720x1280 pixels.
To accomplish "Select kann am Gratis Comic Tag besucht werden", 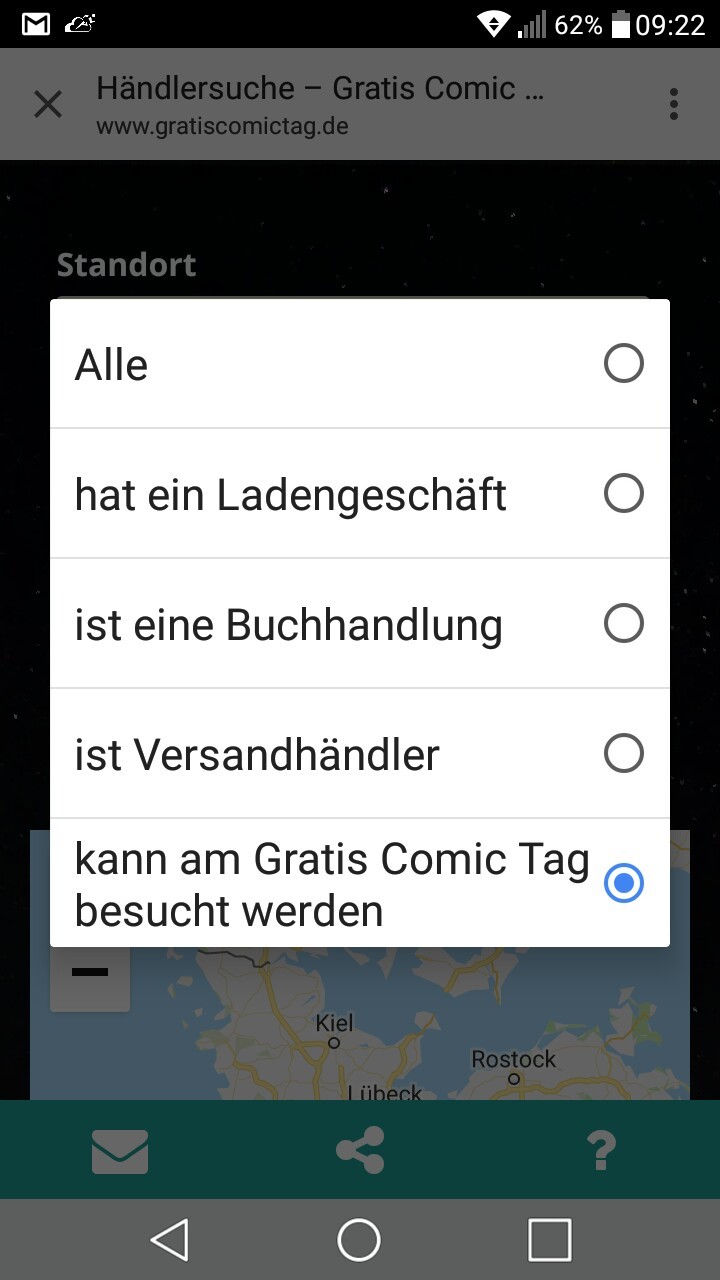I will tap(360, 883).
